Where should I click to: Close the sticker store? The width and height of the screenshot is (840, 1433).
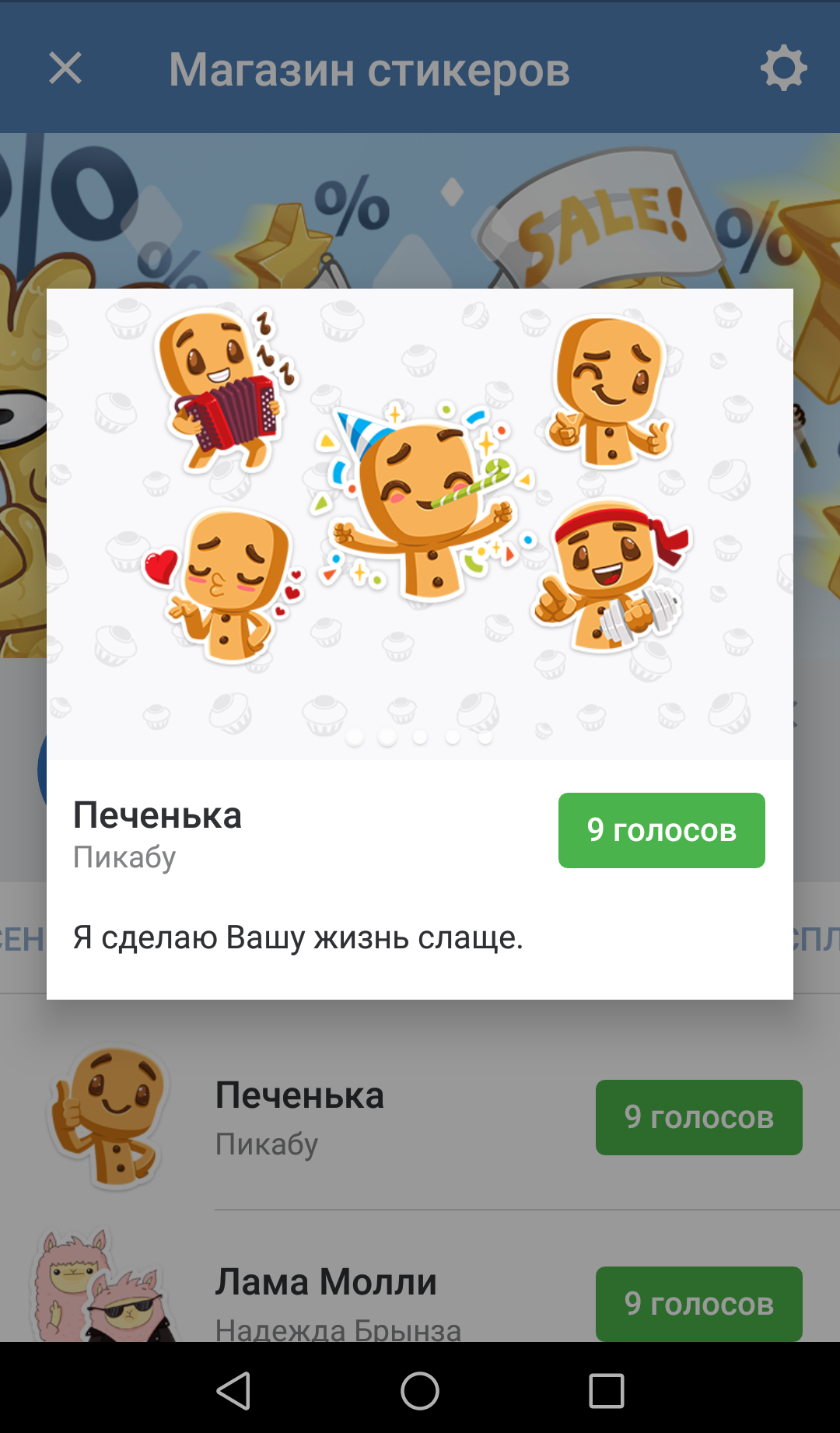coord(65,68)
